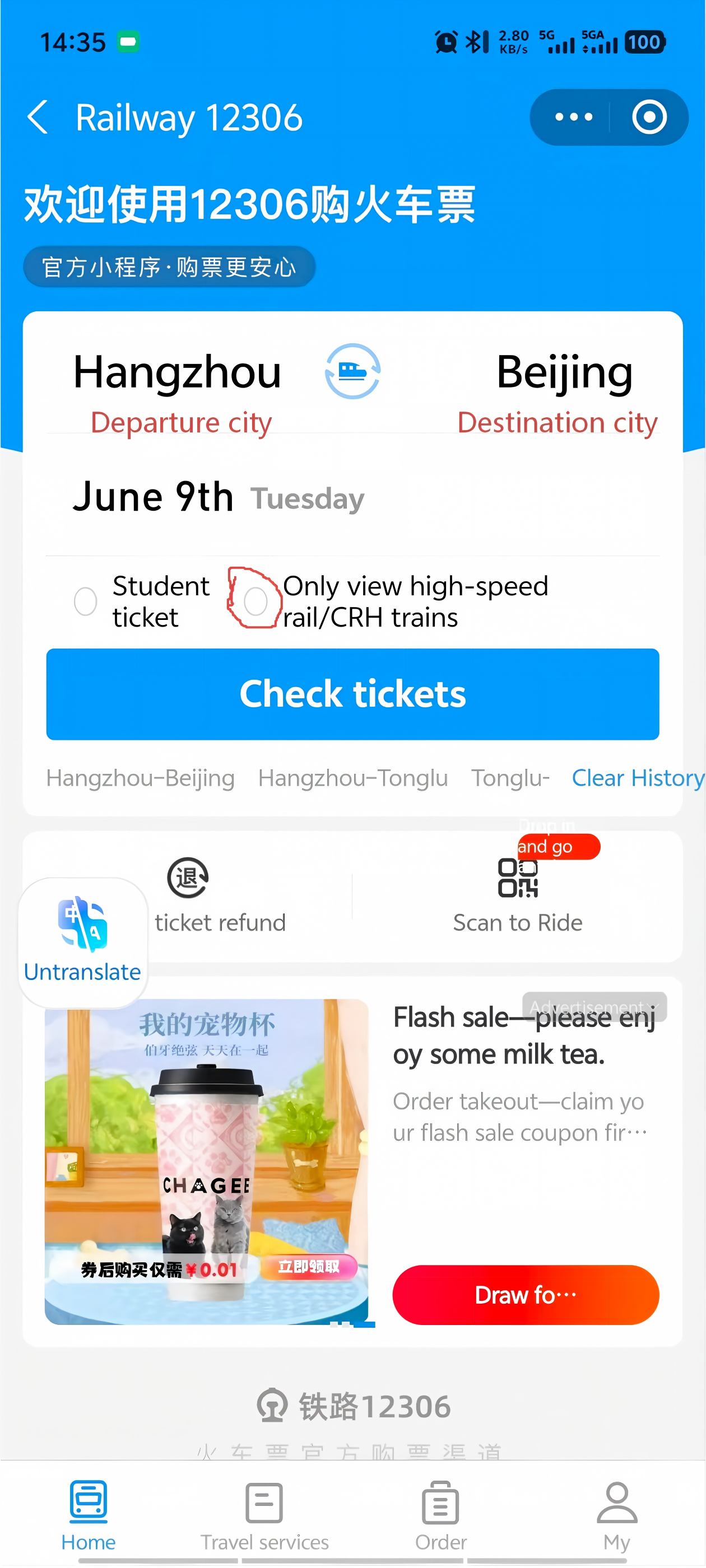
Task: Tap the Check tickets button
Action: tap(352, 694)
